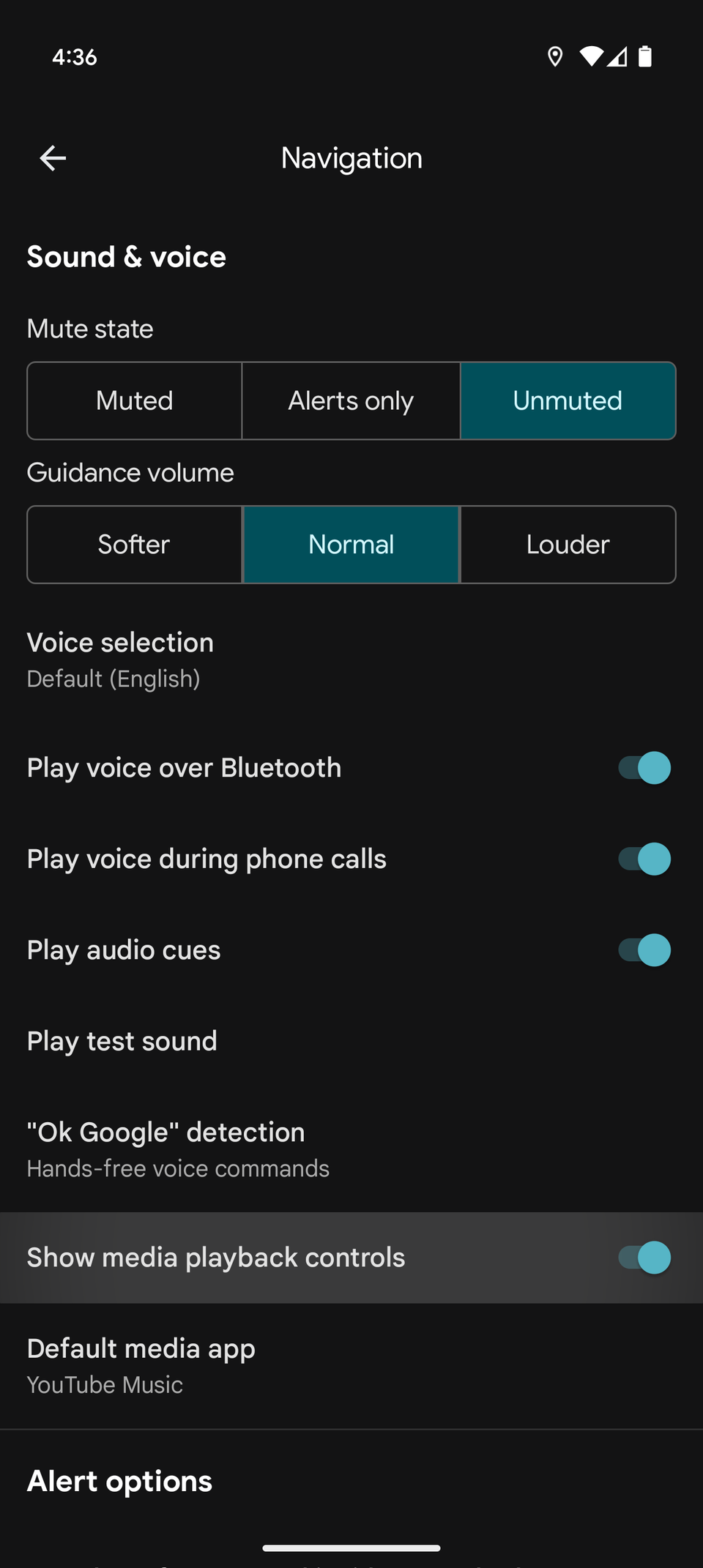Open Voice selection to change from Default English

120,657
